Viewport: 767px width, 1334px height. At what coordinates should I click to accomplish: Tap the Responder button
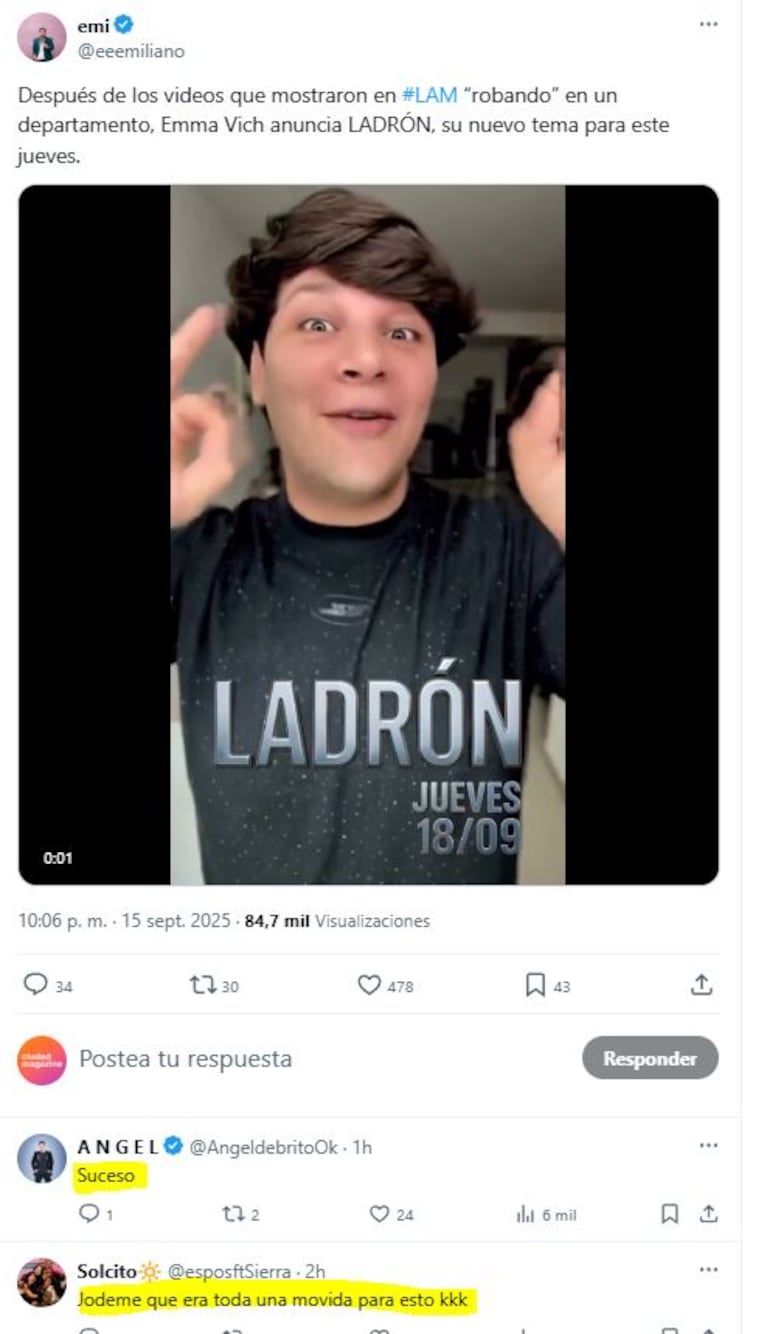(x=650, y=1058)
